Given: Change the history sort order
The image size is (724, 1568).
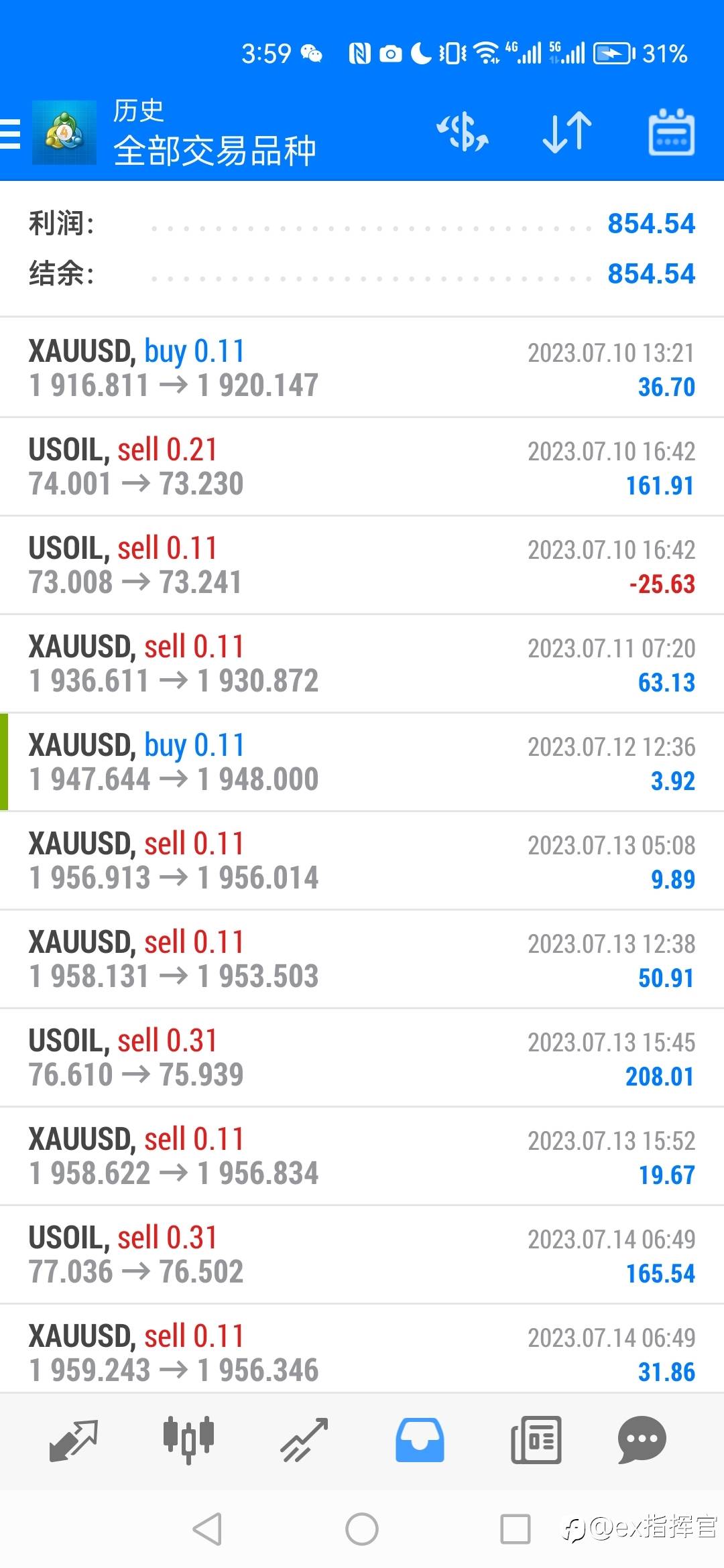Looking at the screenshot, I should click(x=566, y=132).
